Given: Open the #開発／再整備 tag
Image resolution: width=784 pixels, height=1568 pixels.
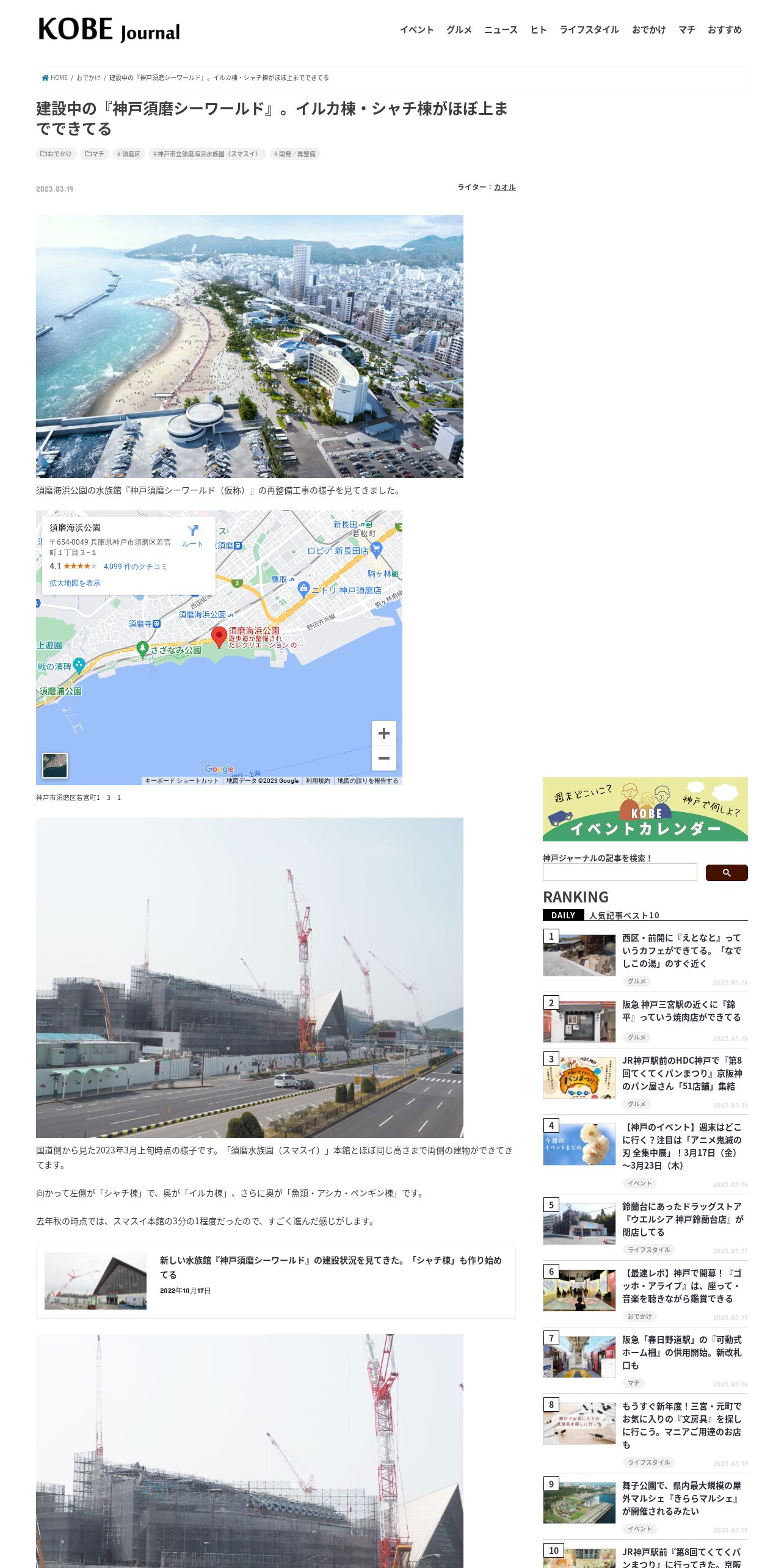Looking at the screenshot, I should click(x=294, y=154).
